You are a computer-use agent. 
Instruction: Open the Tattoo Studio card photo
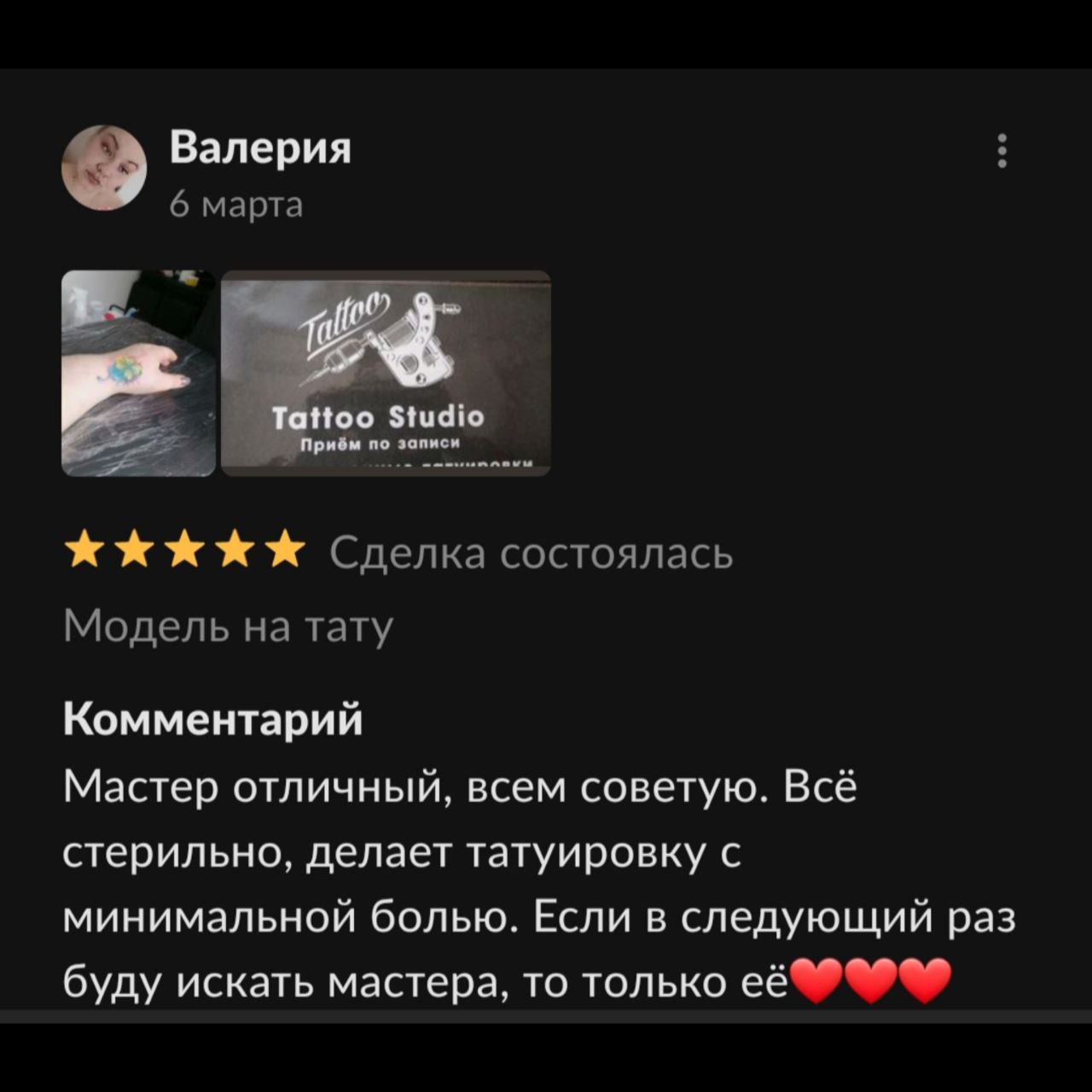[x=386, y=373]
